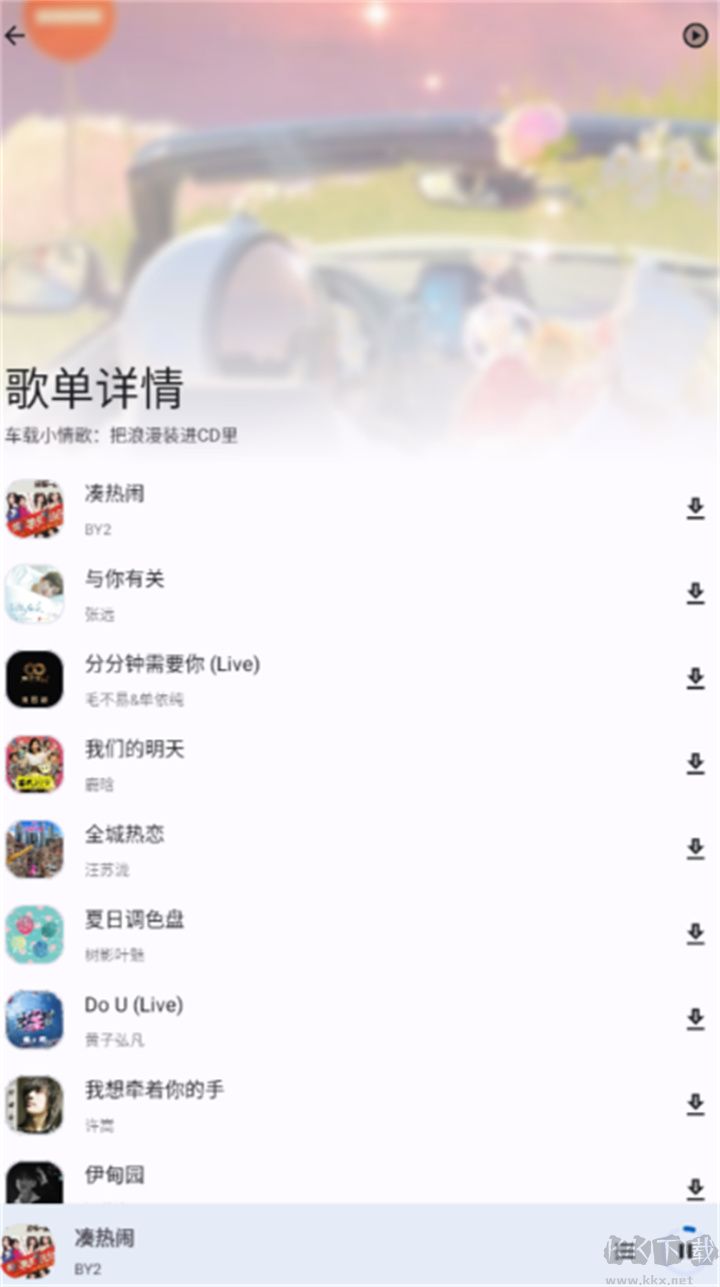The width and height of the screenshot is (720, 1287).
Task: Tap the 全城热恋 album art
Action: (x=35, y=848)
